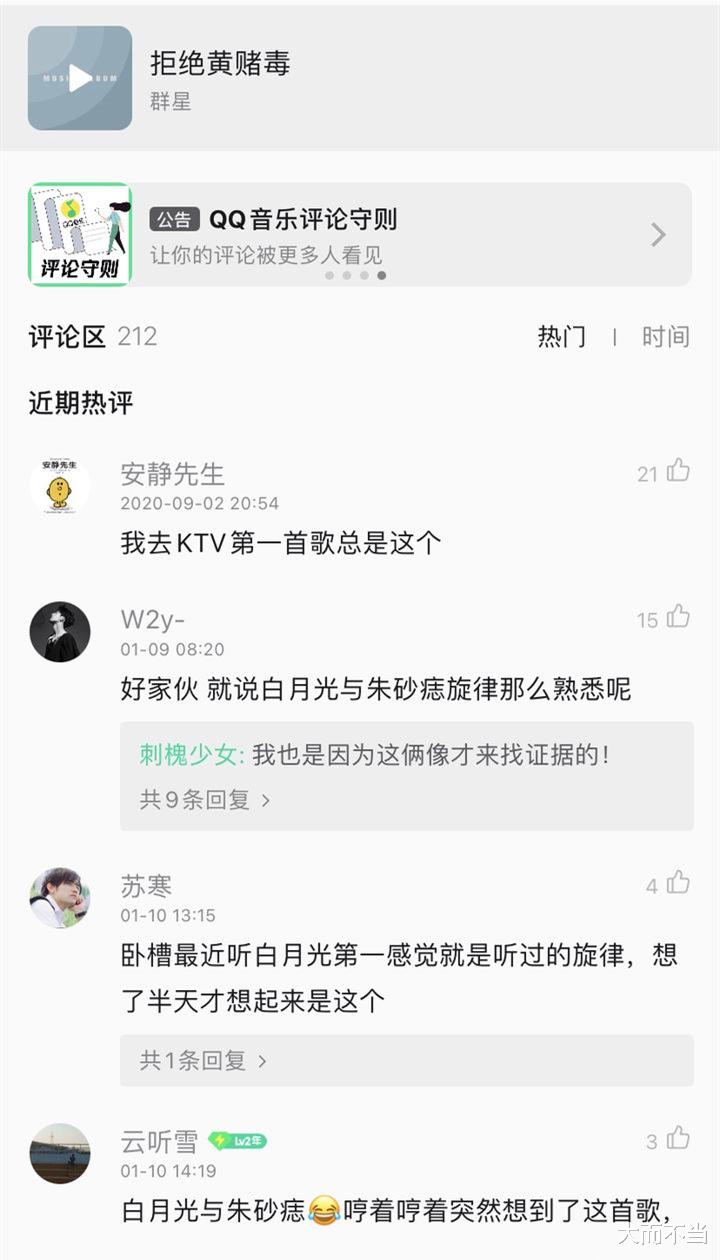Open the announcement via right chevron arrow
Image resolution: width=720 pixels, height=1260 pixels.
[x=657, y=234]
